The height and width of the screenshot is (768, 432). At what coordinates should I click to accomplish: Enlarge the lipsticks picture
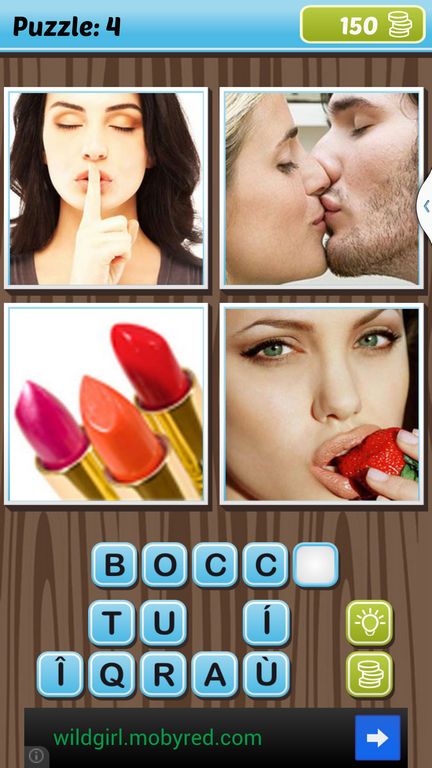point(106,404)
